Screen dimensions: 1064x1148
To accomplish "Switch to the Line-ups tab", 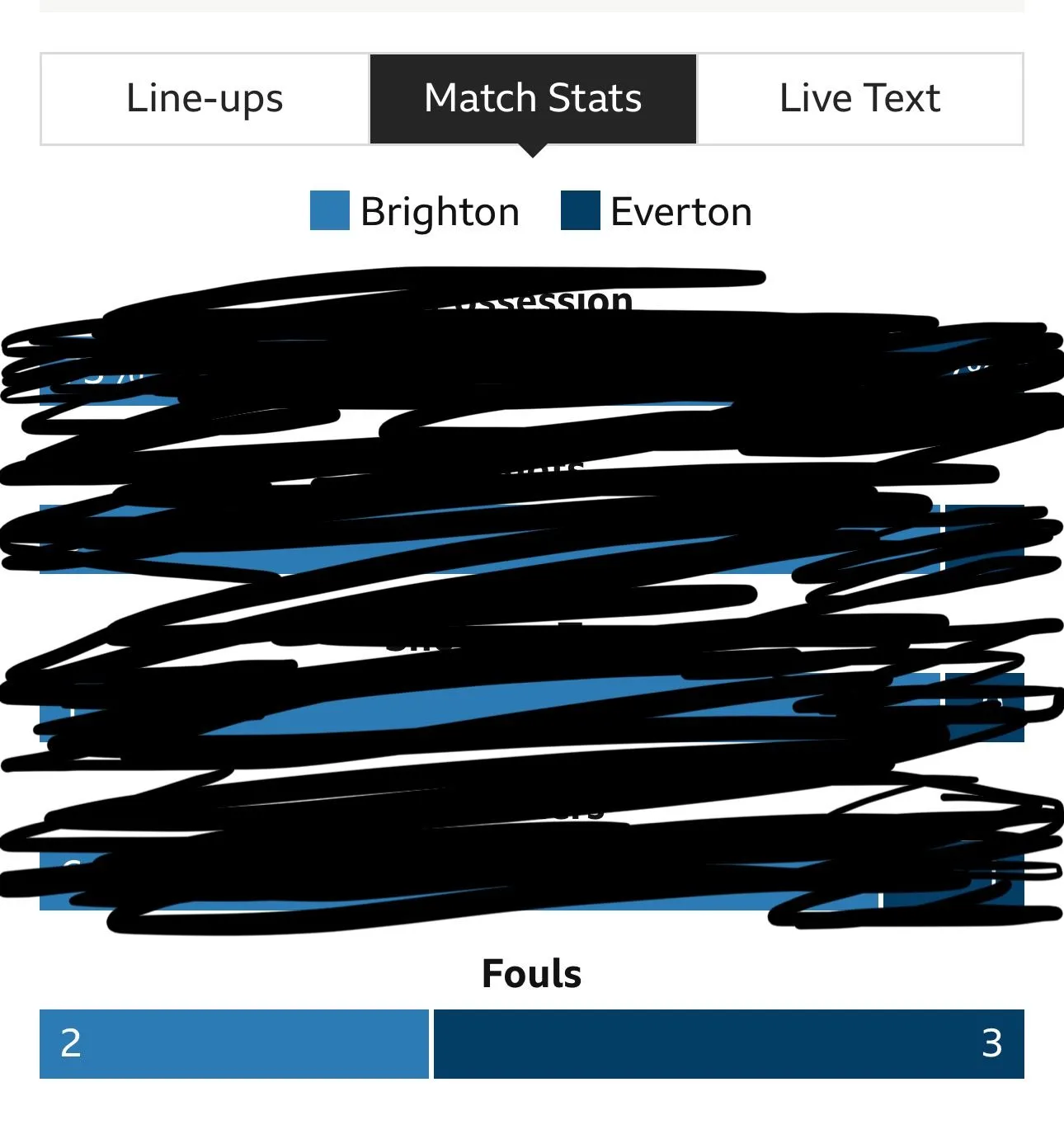I will tap(205, 99).
